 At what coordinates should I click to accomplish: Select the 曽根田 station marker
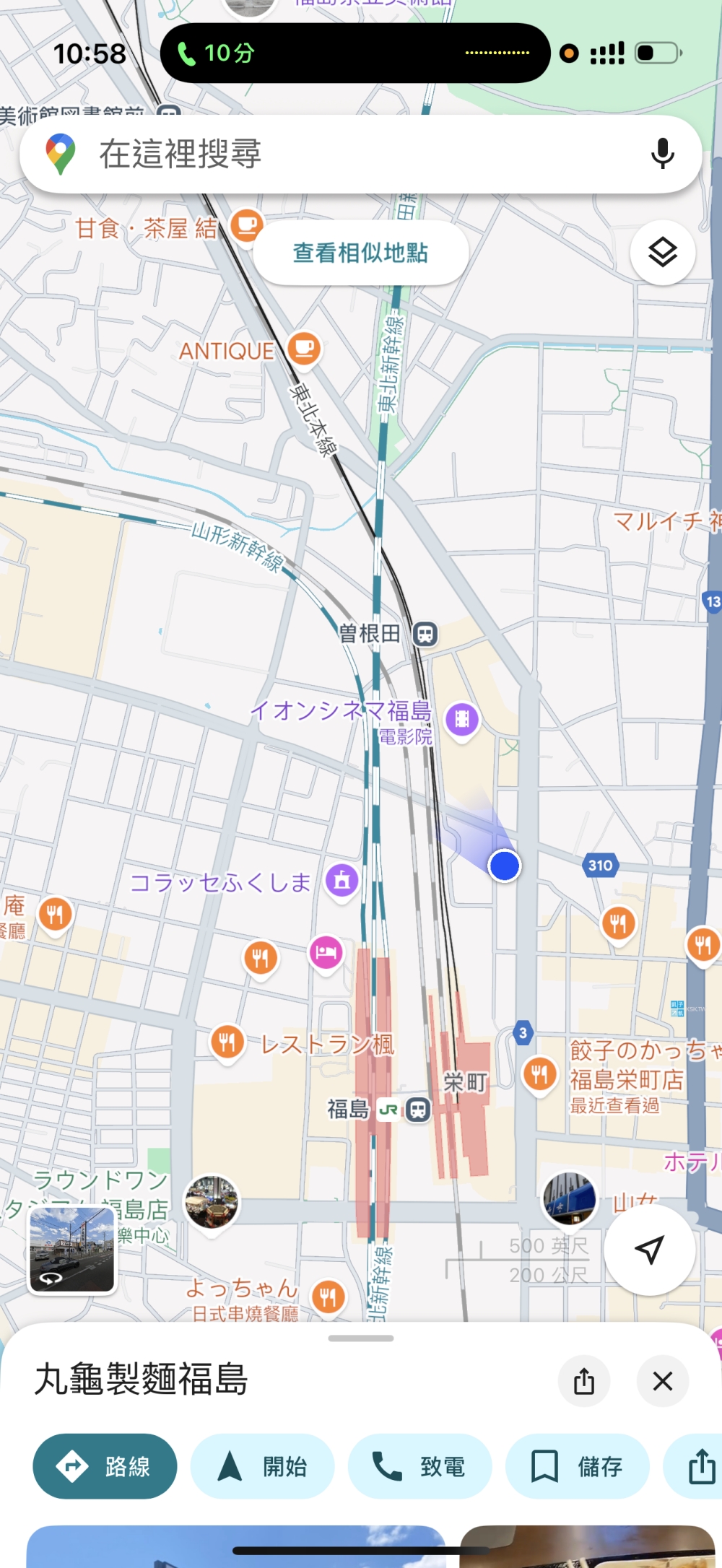(x=425, y=634)
